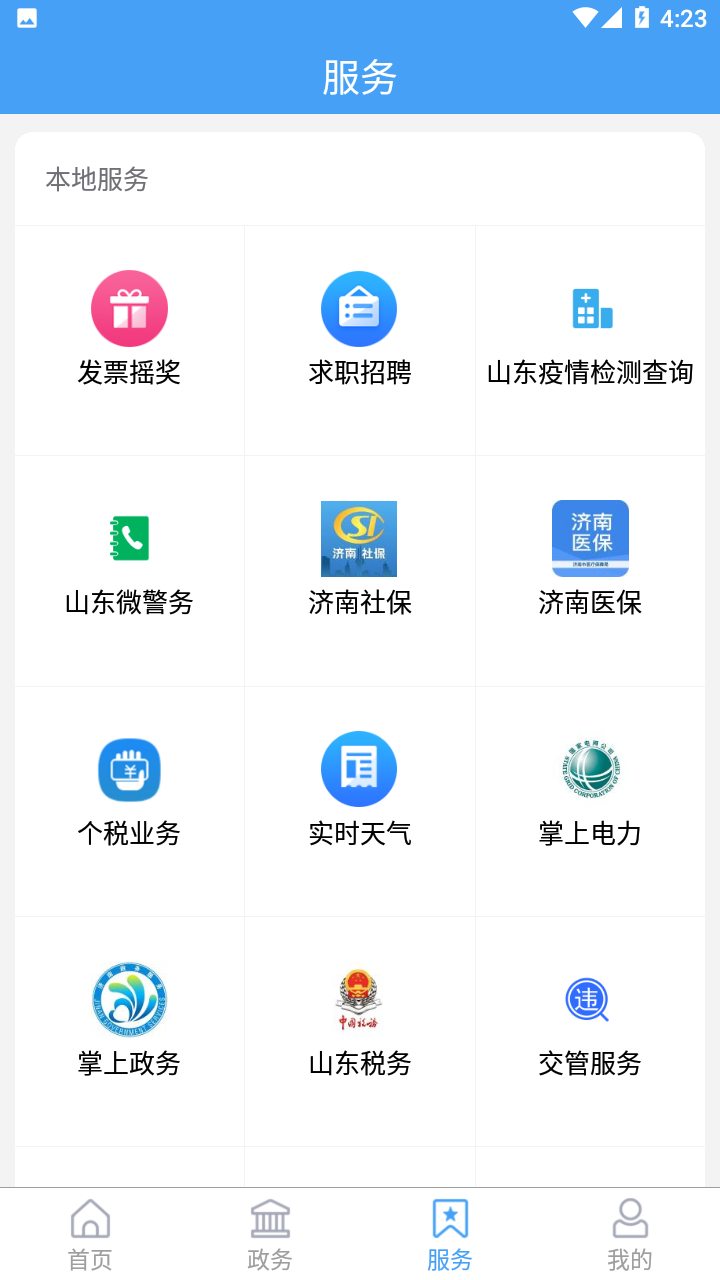This screenshot has width=720, height=1280.
Task: Tap the 本地服务 section header
Action: click(97, 180)
